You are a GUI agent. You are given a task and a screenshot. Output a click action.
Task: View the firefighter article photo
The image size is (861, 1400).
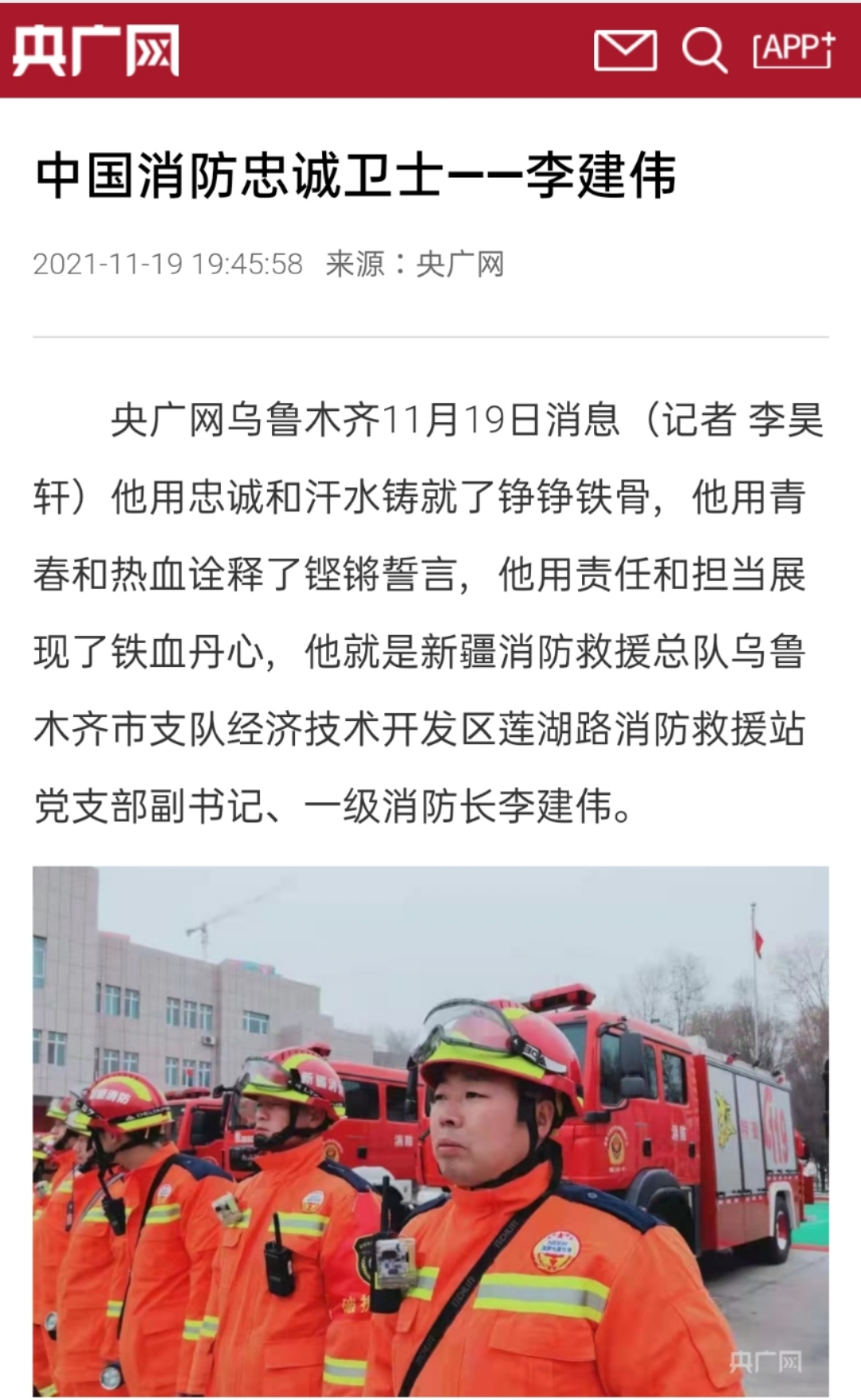431,1131
